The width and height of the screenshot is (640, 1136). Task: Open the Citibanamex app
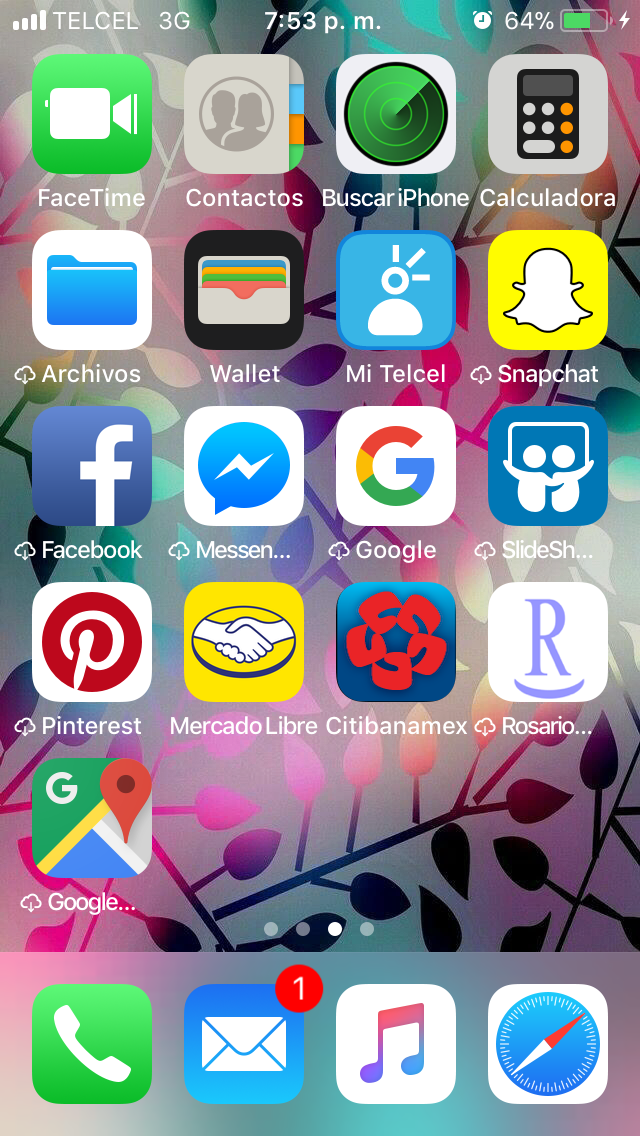pyautogui.click(x=396, y=642)
